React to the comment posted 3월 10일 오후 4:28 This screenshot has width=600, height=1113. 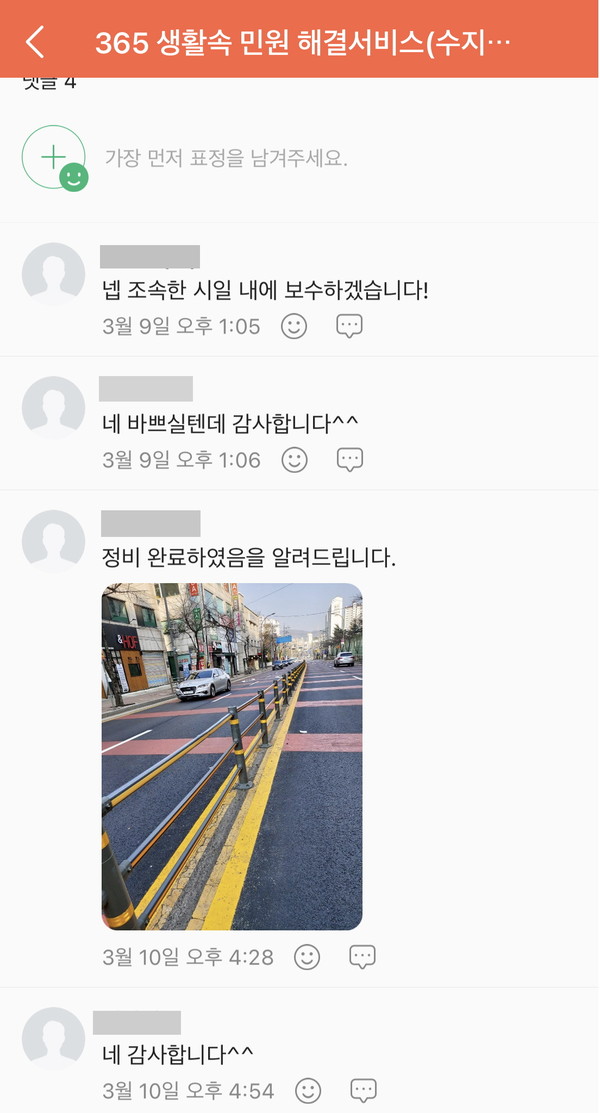[307, 957]
